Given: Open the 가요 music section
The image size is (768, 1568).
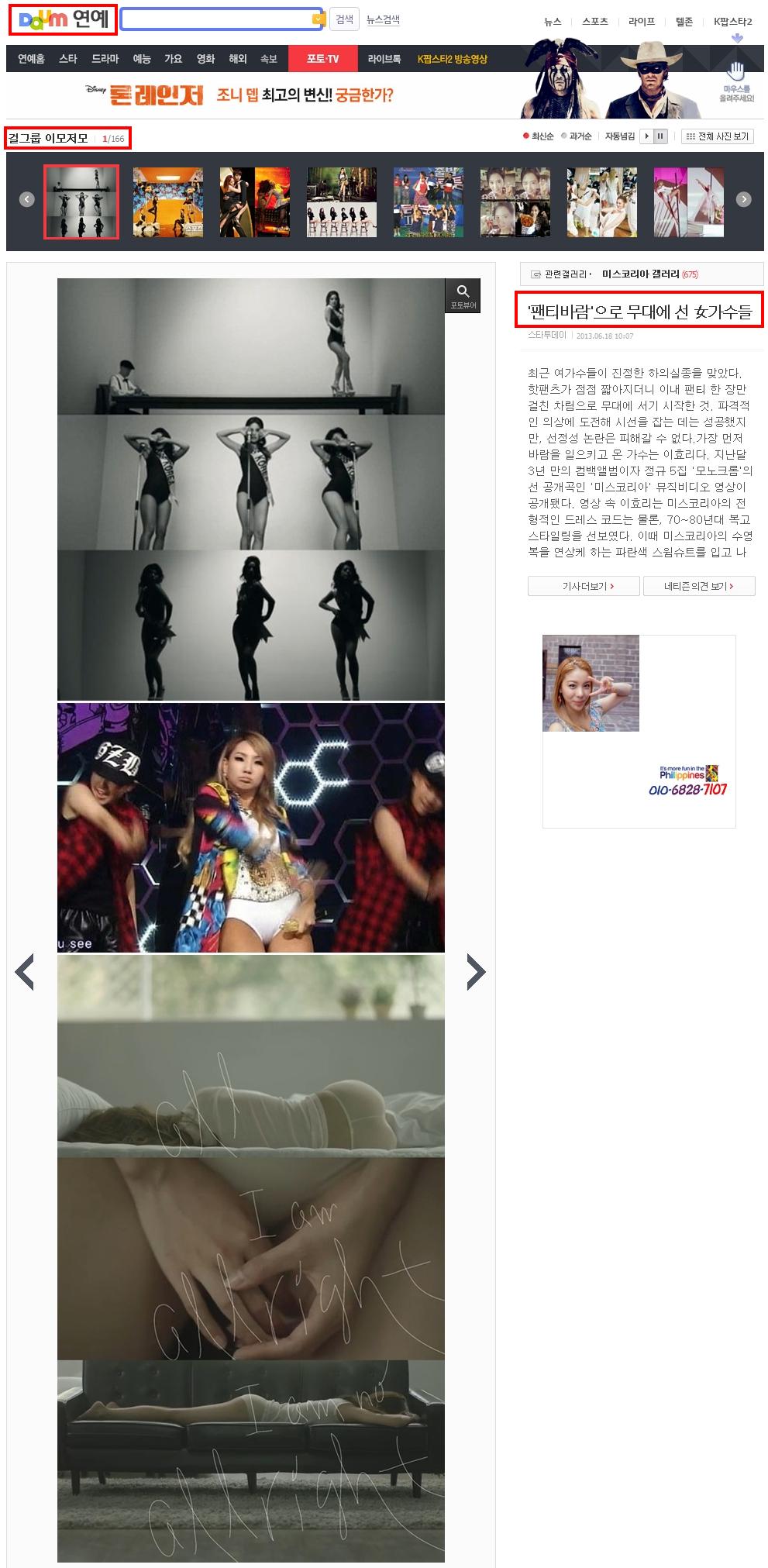Looking at the screenshot, I should 173,59.
